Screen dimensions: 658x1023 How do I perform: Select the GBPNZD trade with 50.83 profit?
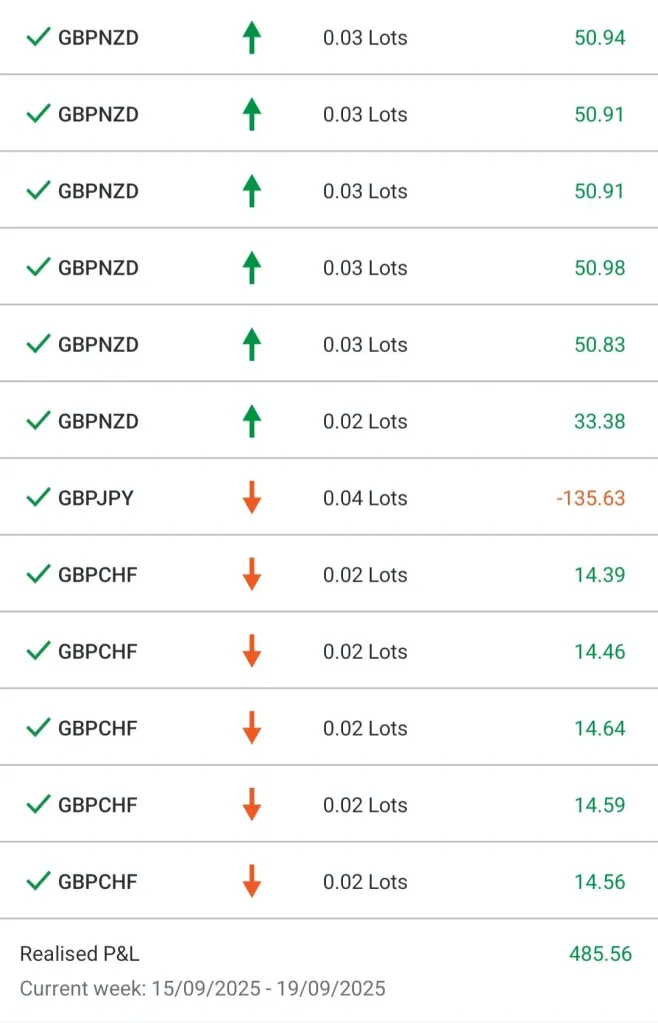click(x=328, y=345)
